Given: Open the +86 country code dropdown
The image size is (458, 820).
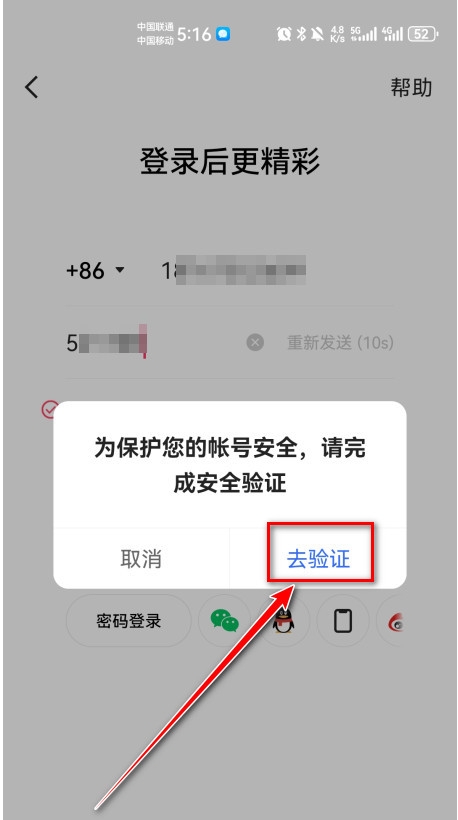Looking at the screenshot, I should [96, 270].
